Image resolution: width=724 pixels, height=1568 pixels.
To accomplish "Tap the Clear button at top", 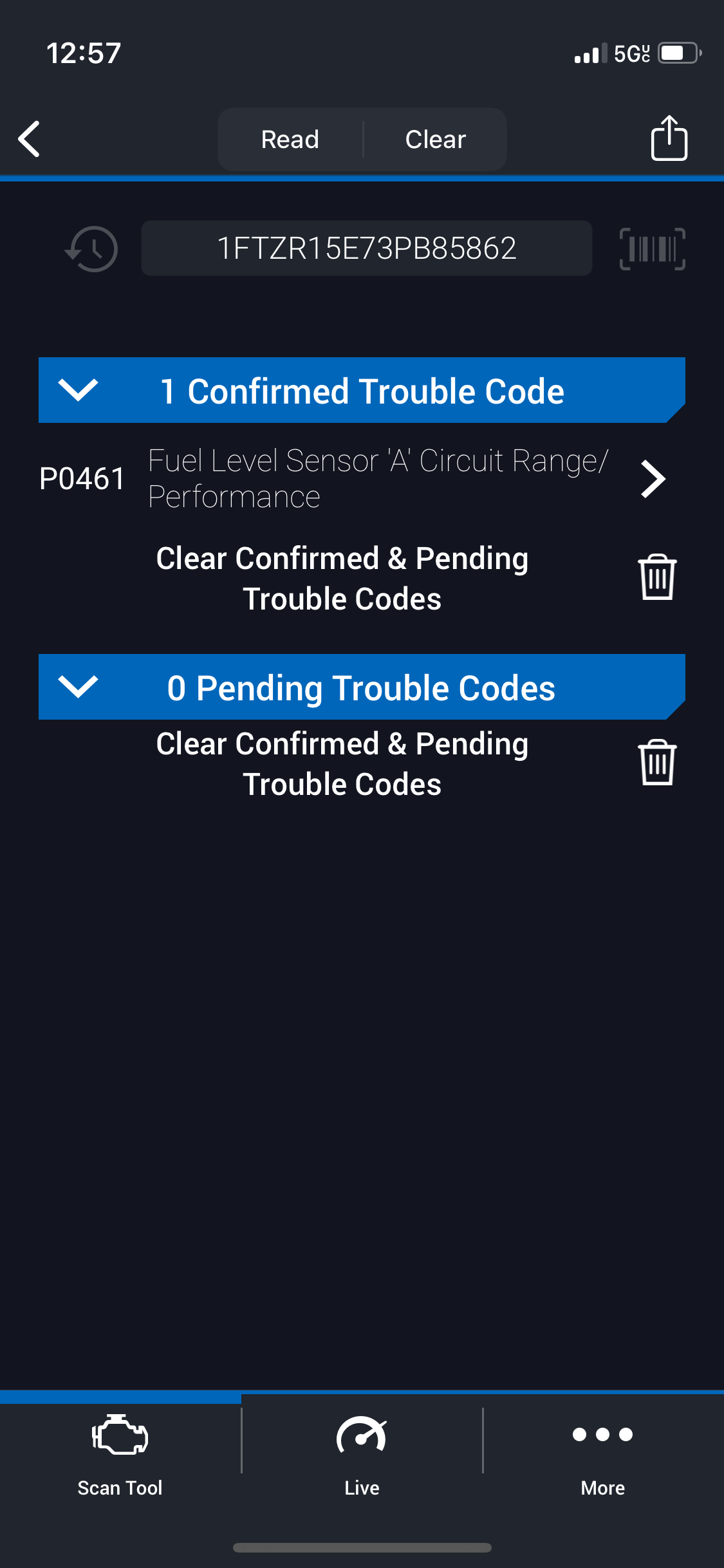I will tap(435, 139).
